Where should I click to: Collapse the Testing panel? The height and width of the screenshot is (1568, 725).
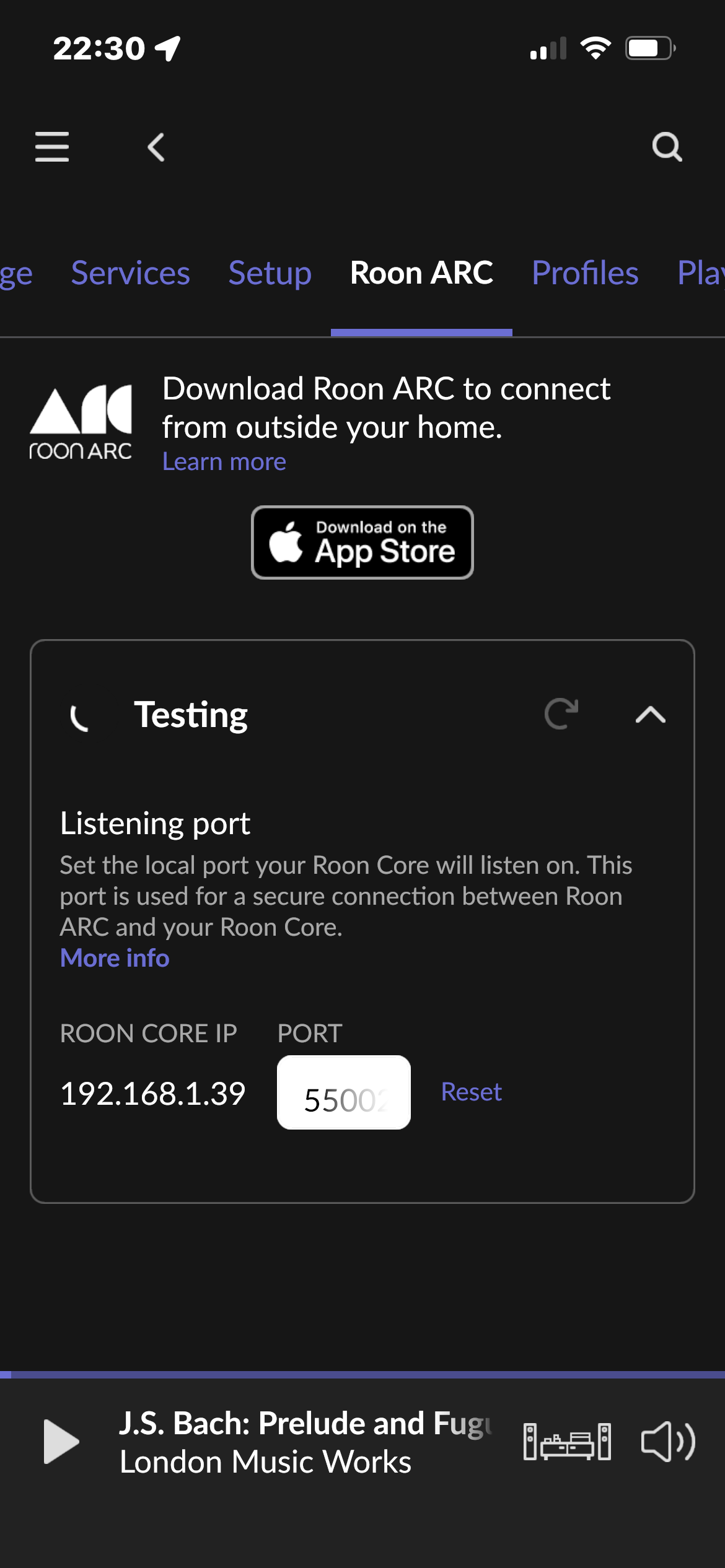tap(651, 715)
